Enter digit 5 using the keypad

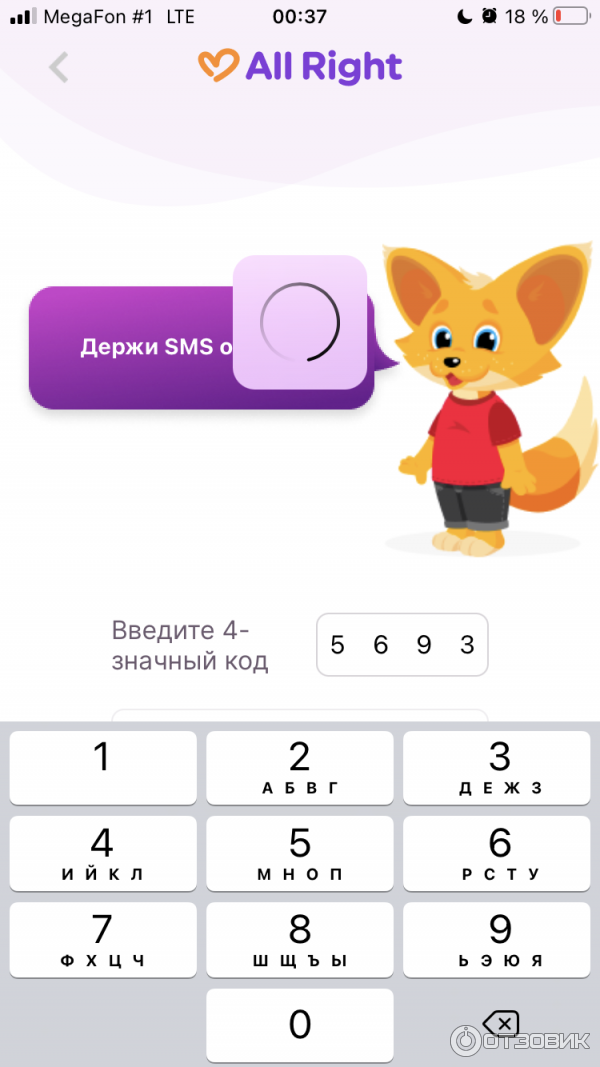[300, 853]
